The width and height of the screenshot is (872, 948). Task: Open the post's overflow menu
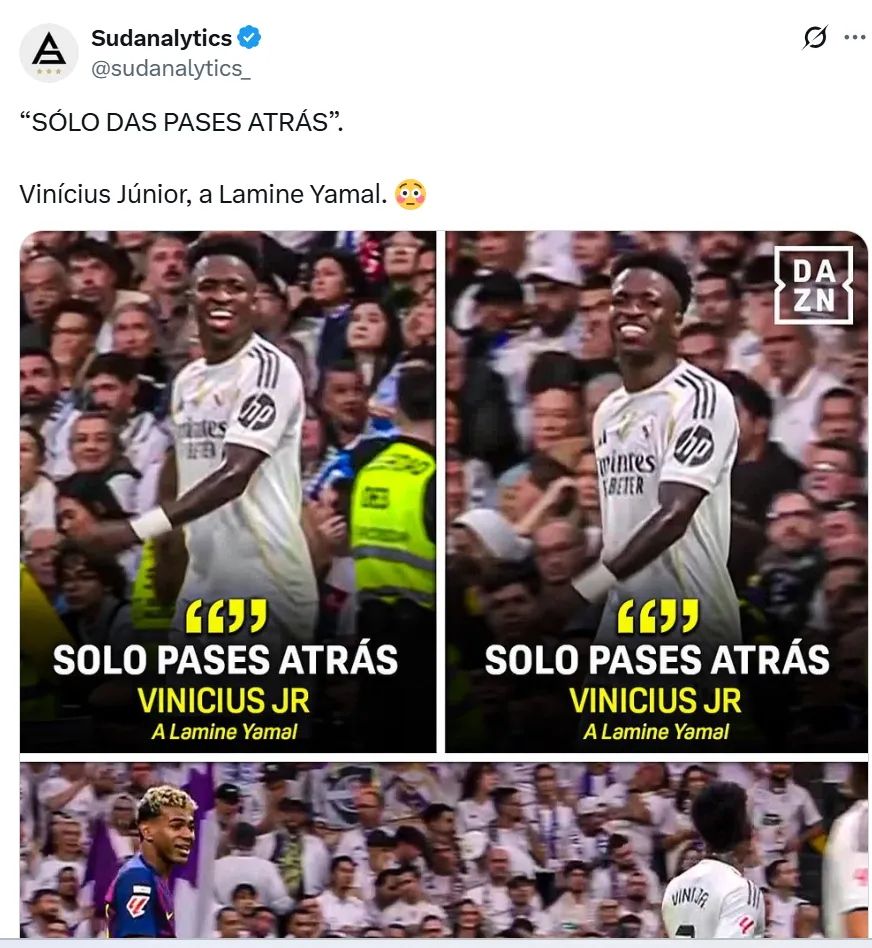click(854, 38)
